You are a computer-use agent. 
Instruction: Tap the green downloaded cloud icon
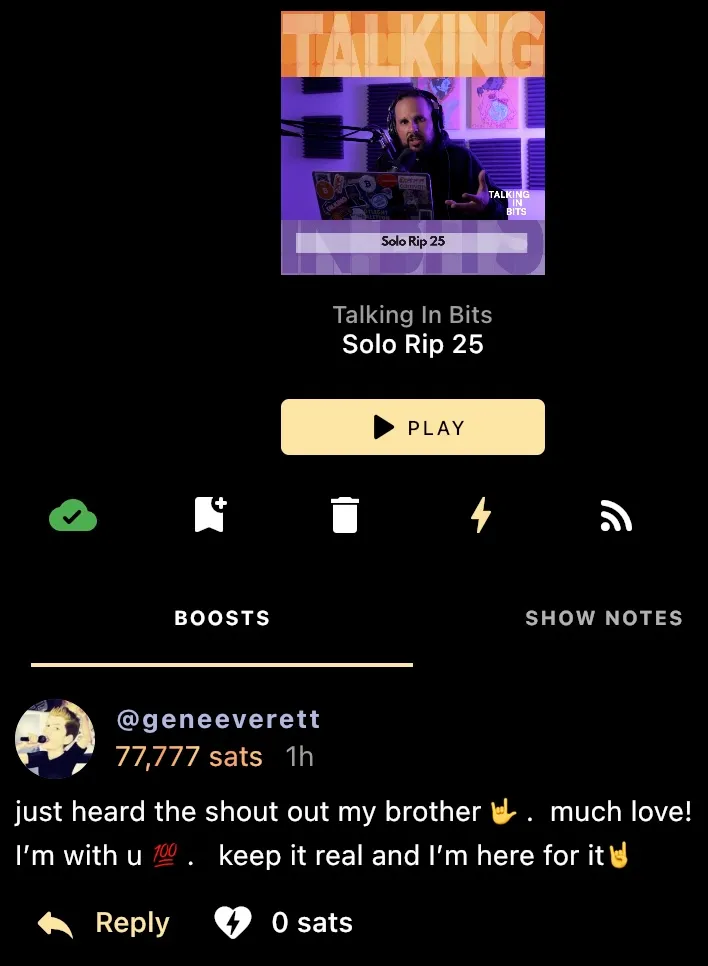coord(73,516)
